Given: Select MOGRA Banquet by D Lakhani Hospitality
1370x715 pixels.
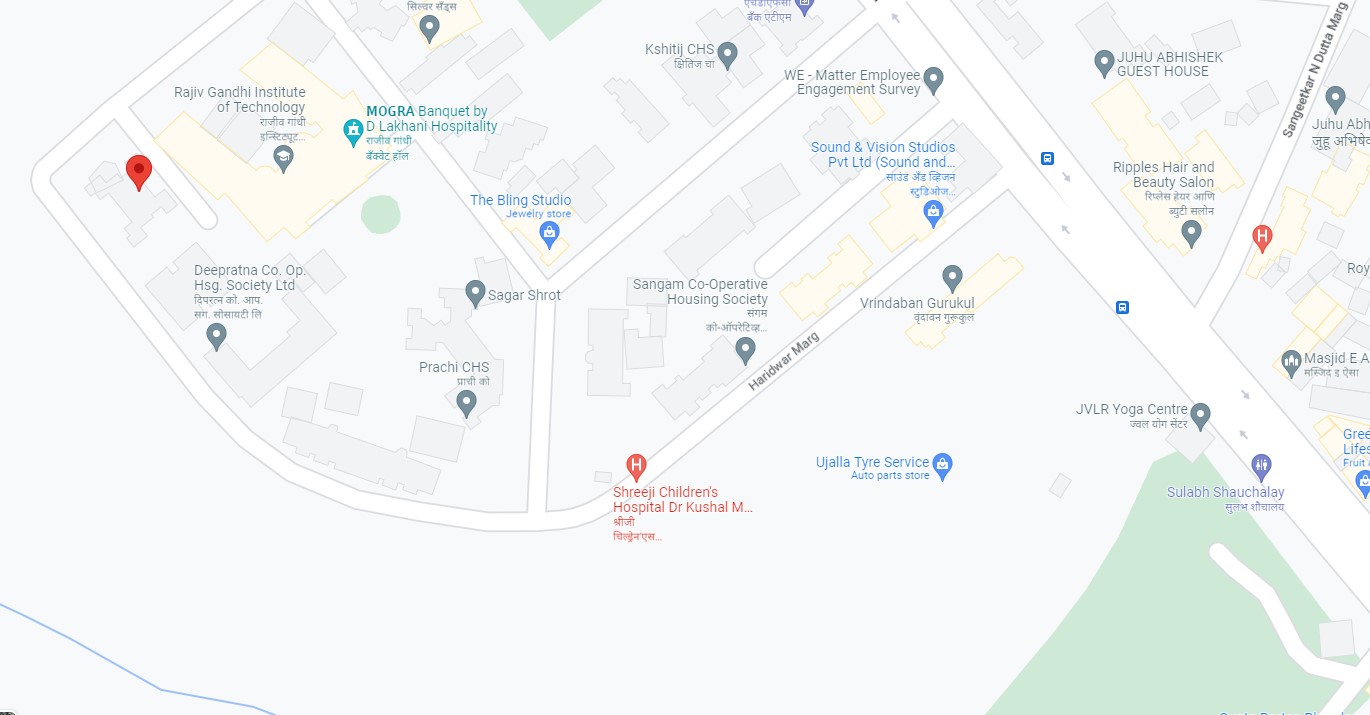Looking at the screenshot, I should tap(352, 129).
